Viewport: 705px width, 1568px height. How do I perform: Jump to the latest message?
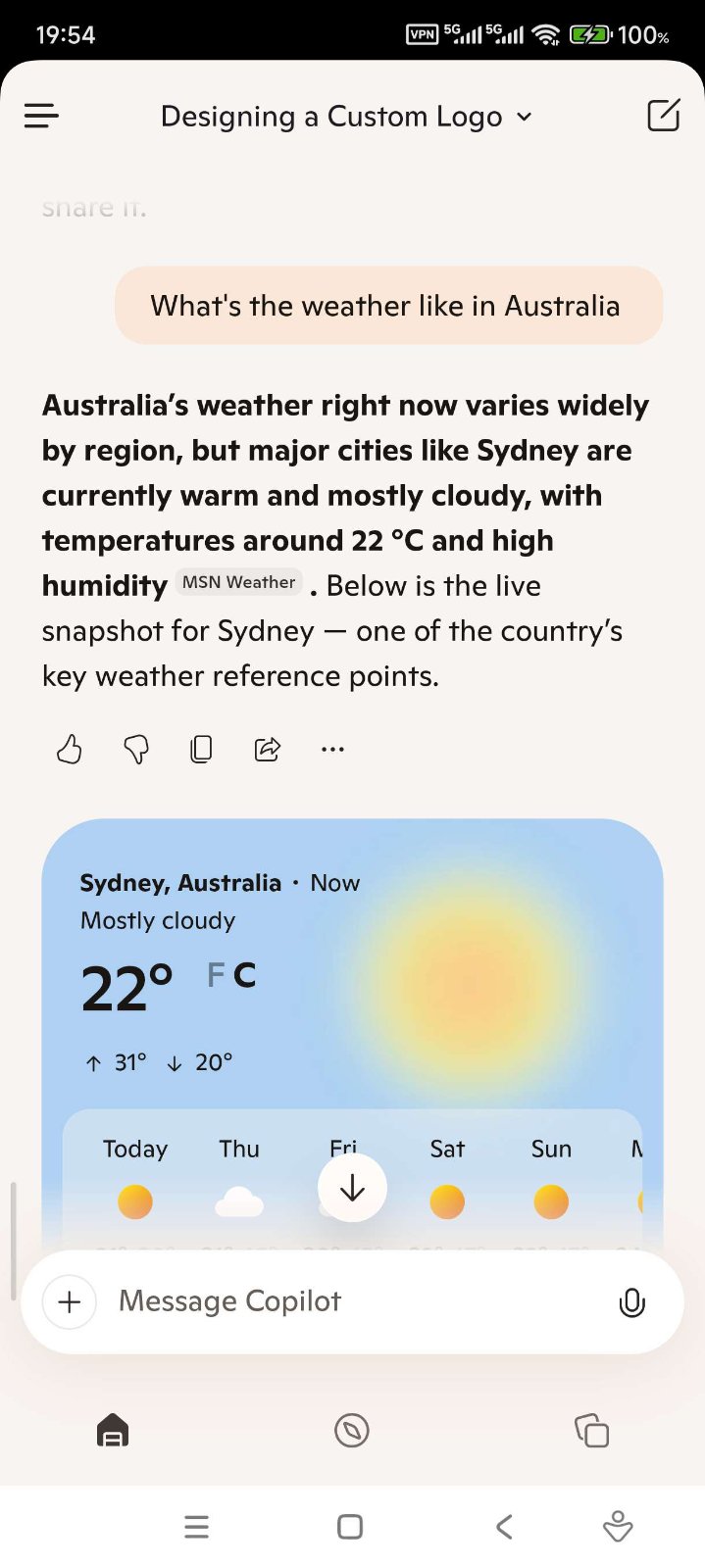point(352,1188)
